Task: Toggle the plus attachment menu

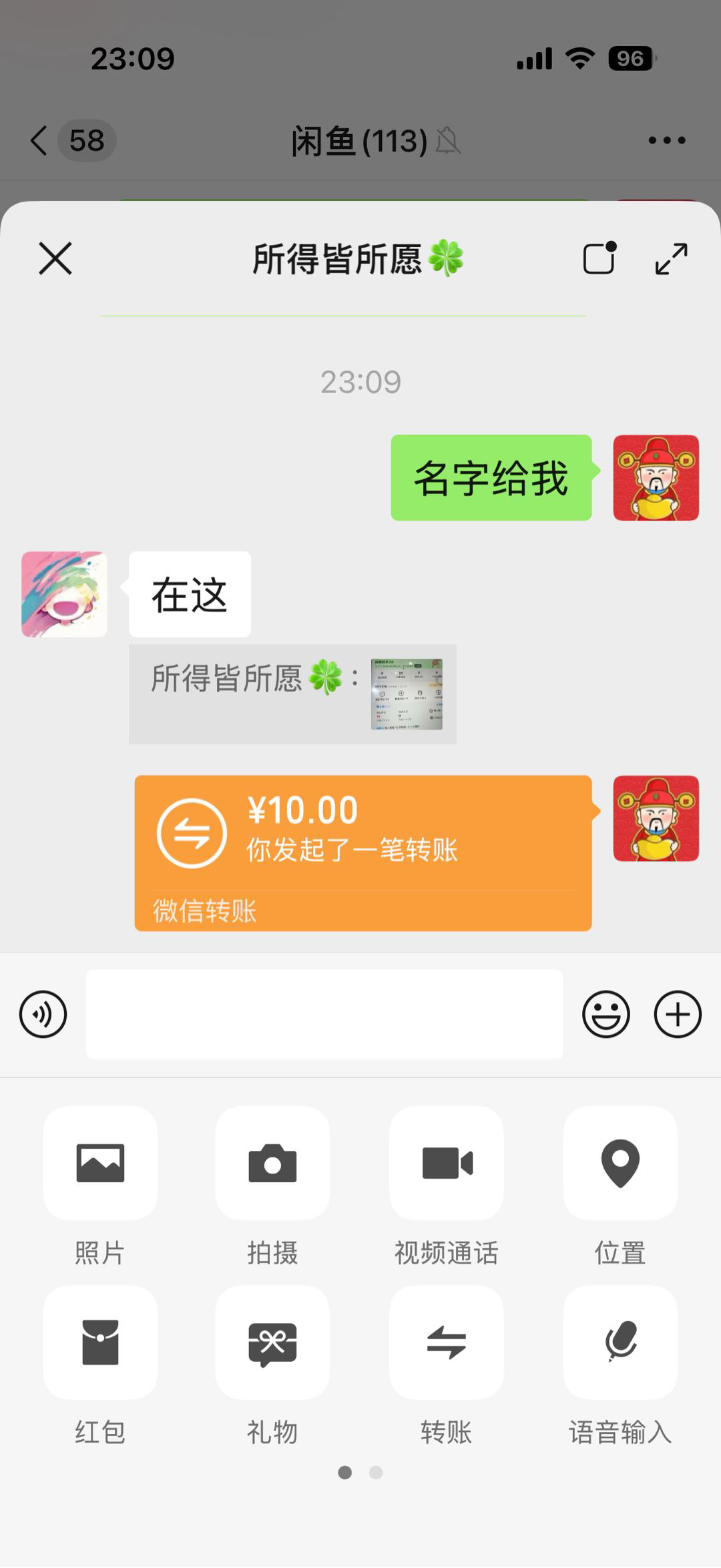Action: [x=677, y=1014]
